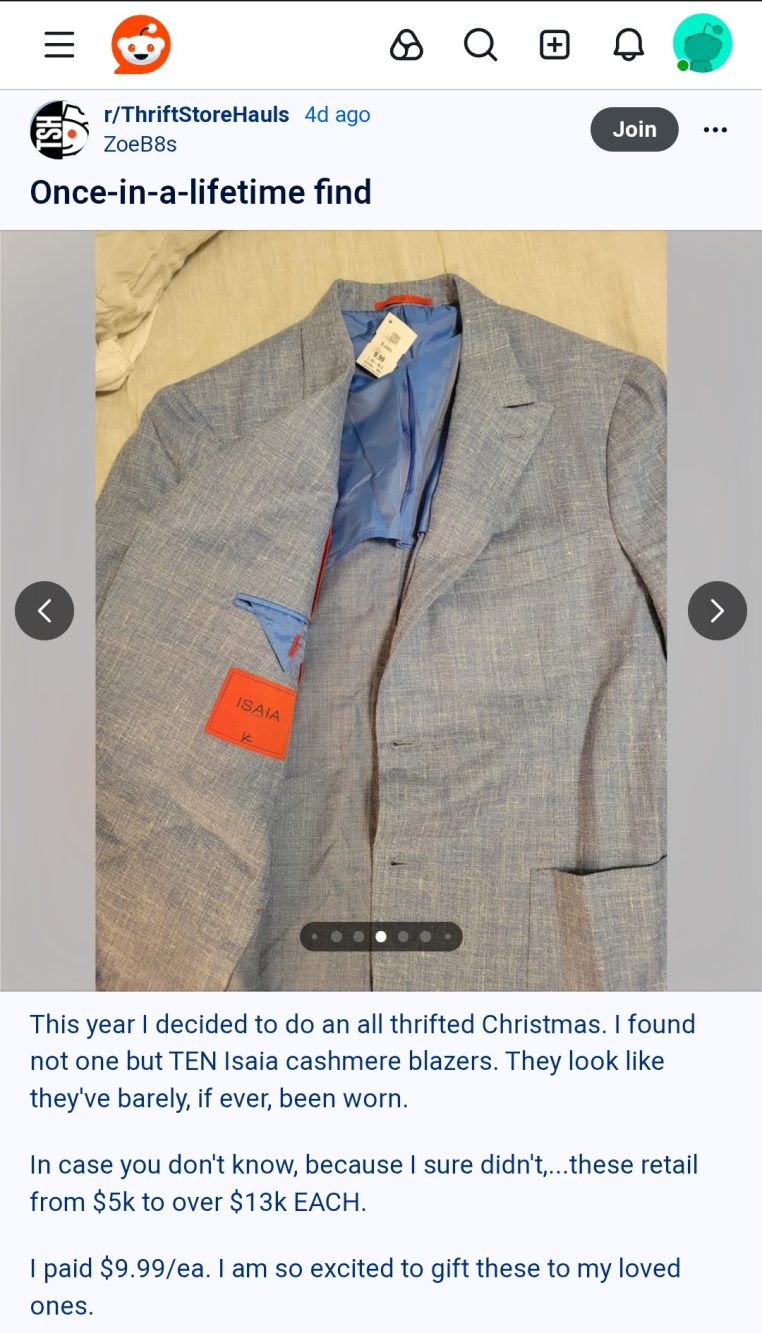The height and width of the screenshot is (1333, 762).
Task: Go to the Reddit home logo
Action: [141, 45]
